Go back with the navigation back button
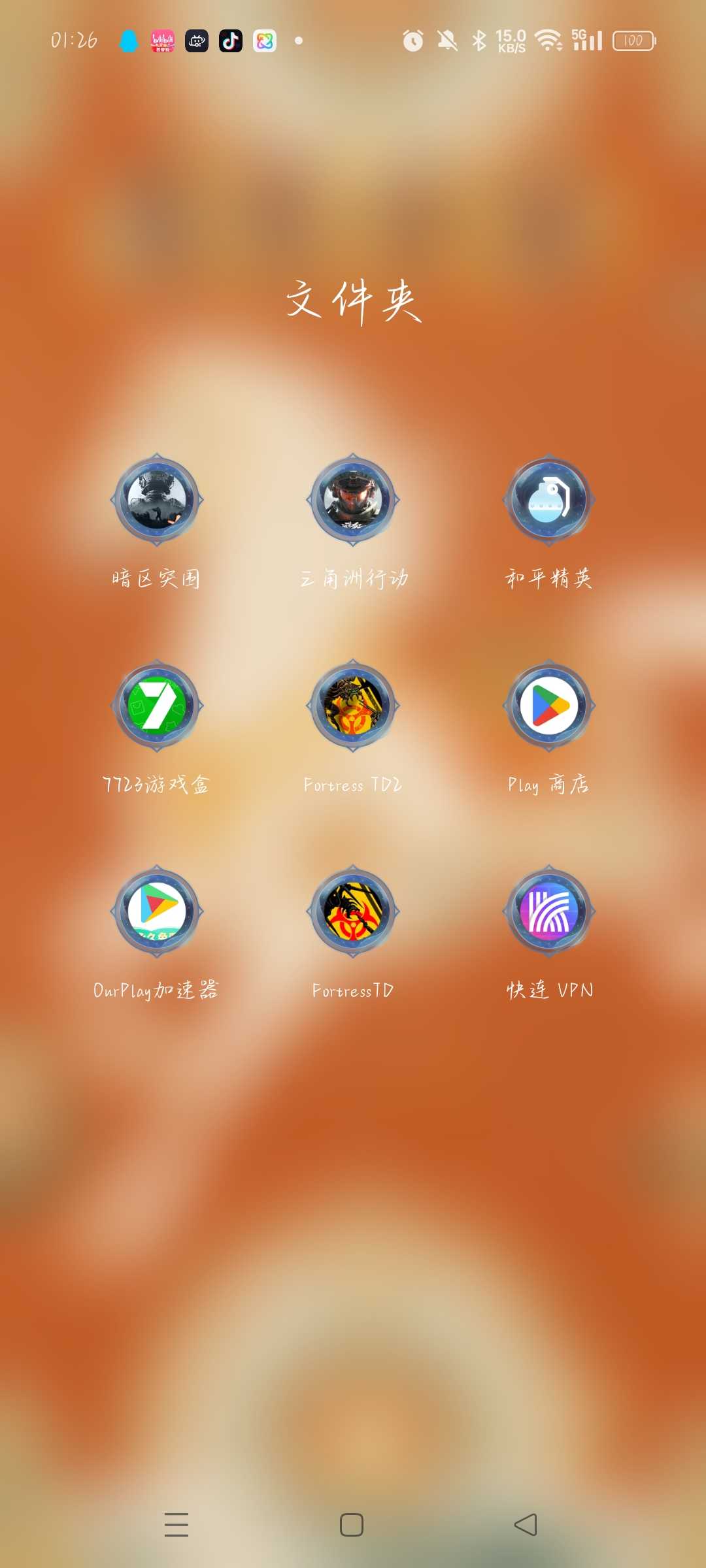Viewport: 706px width, 1568px height. [526, 1524]
